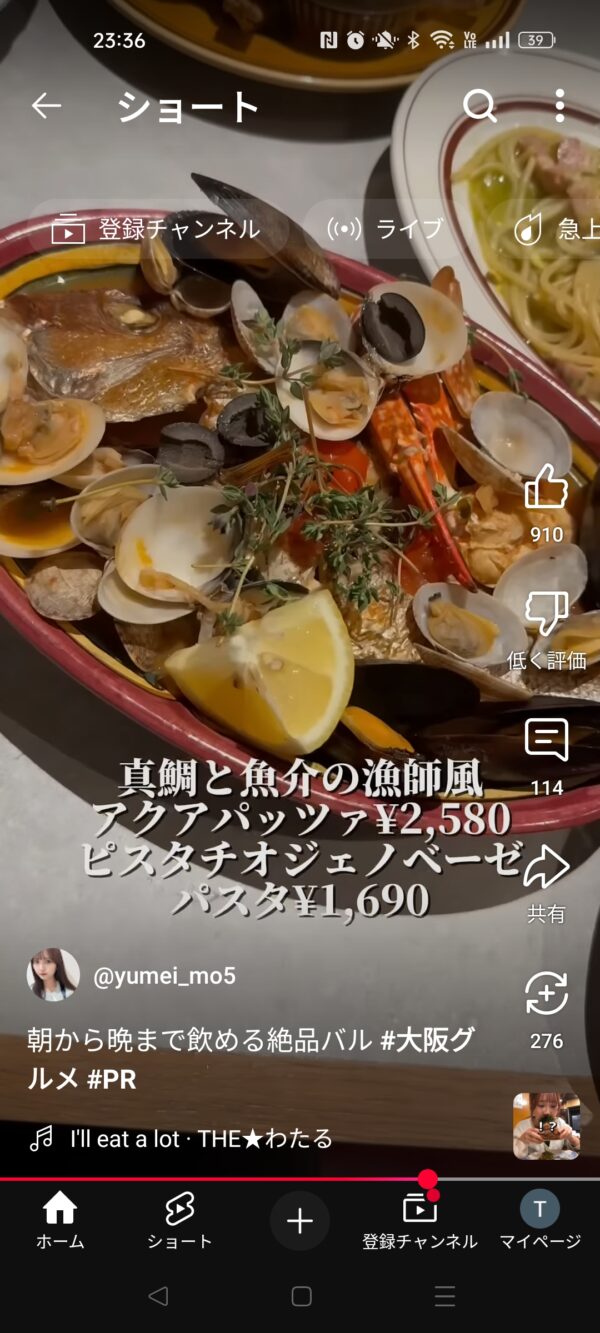The height and width of the screenshot is (1333, 600).
Task: Switch to the 登録チャンネル tab in the bottom bar
Action: pos(420,1221)
